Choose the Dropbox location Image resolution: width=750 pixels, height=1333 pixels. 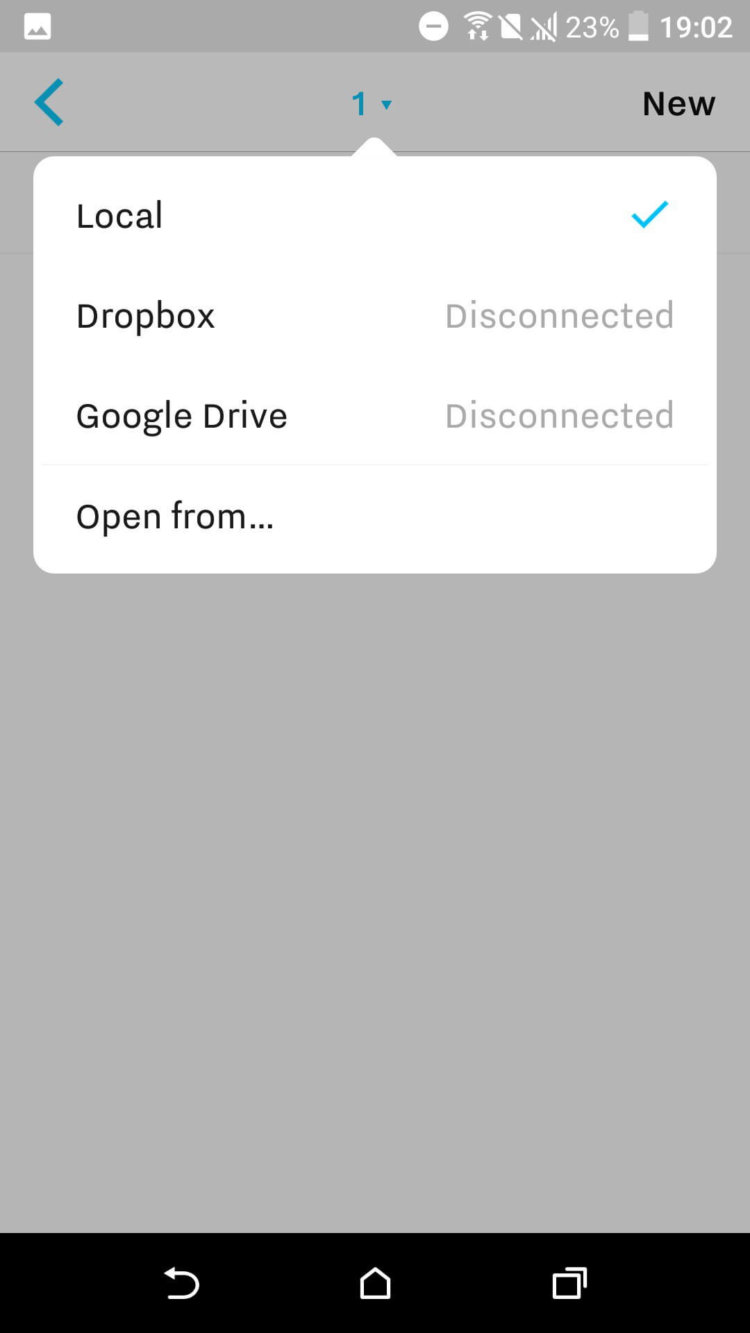click(x=374, y=315)
